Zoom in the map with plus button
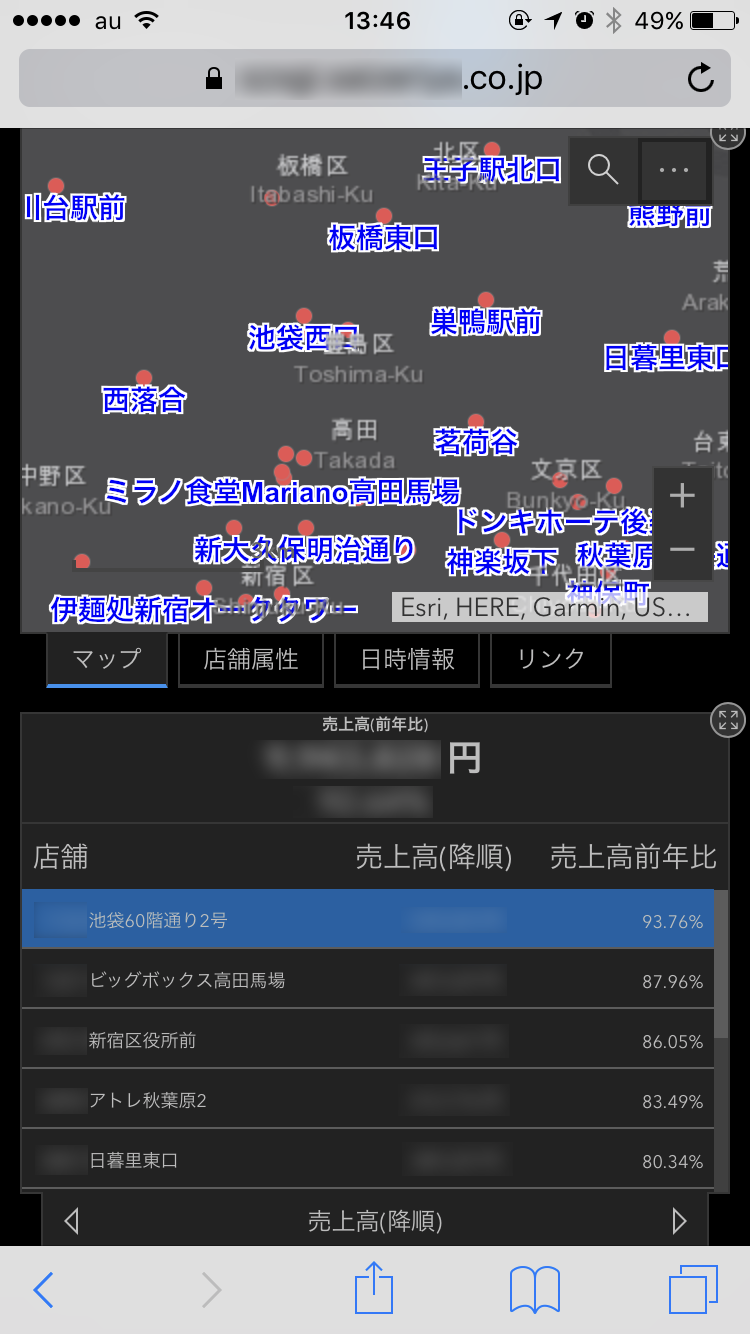 [682, 496]
